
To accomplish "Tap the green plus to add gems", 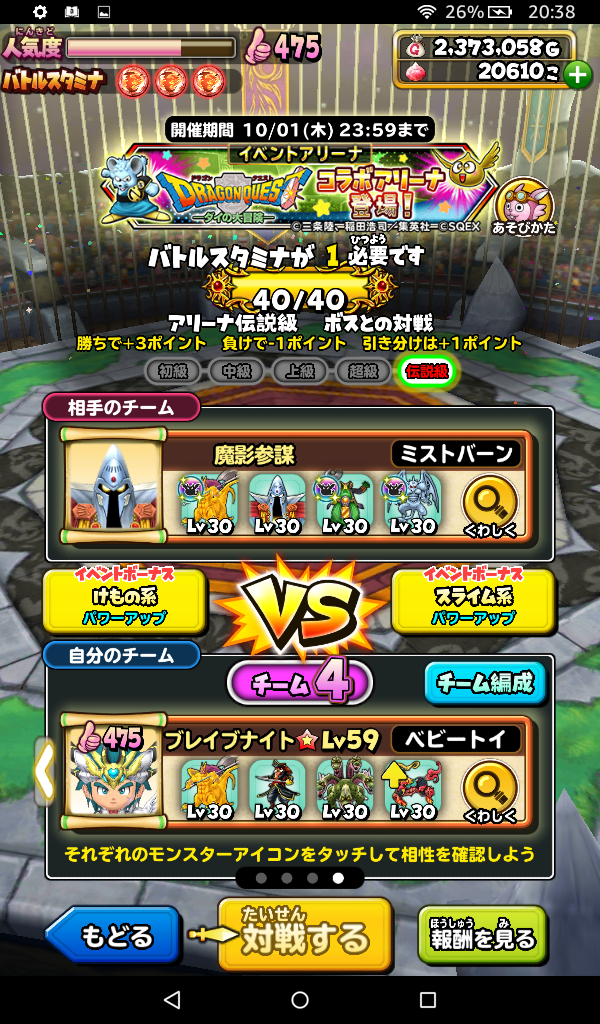I will point(578,74).
